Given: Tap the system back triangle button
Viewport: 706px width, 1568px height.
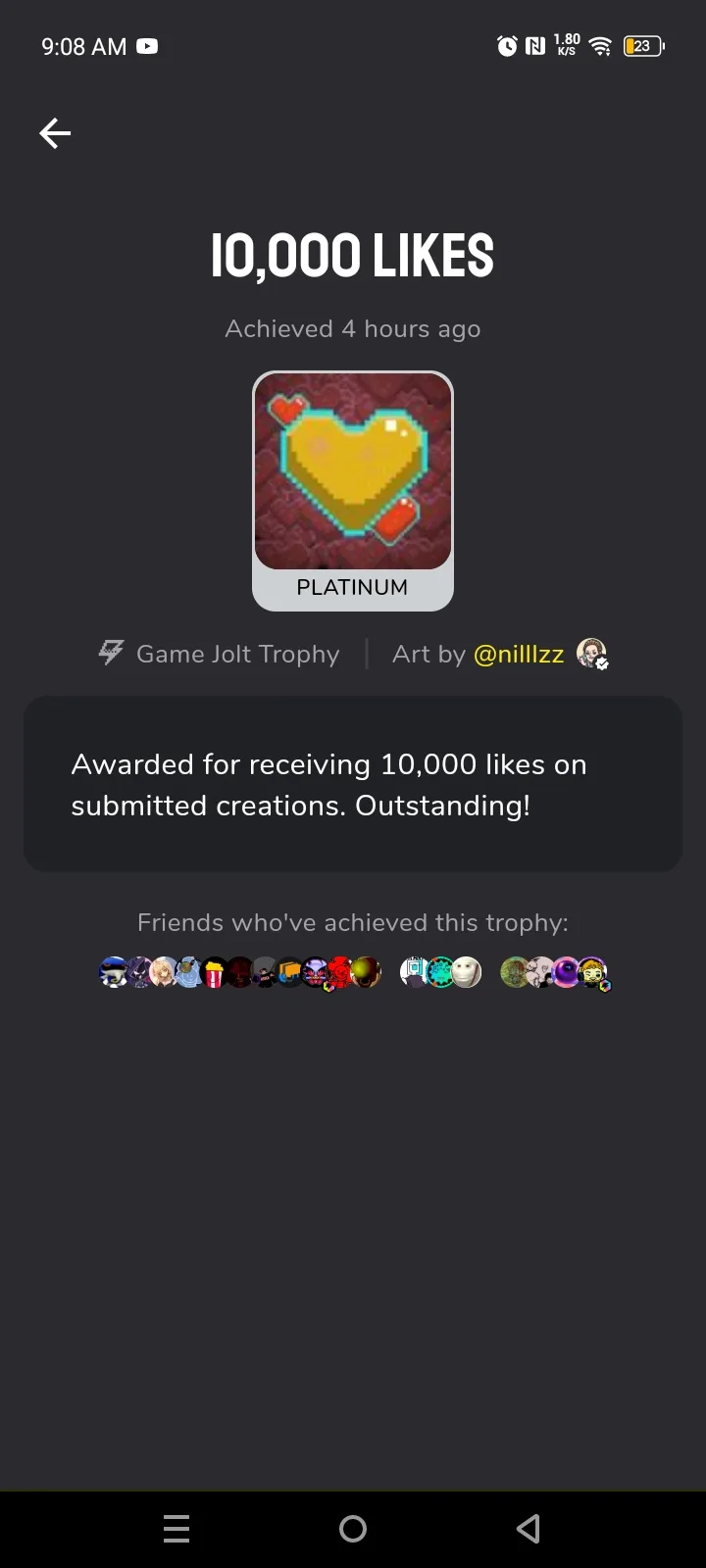Looking at the screenshot, I should point(529,1529).
